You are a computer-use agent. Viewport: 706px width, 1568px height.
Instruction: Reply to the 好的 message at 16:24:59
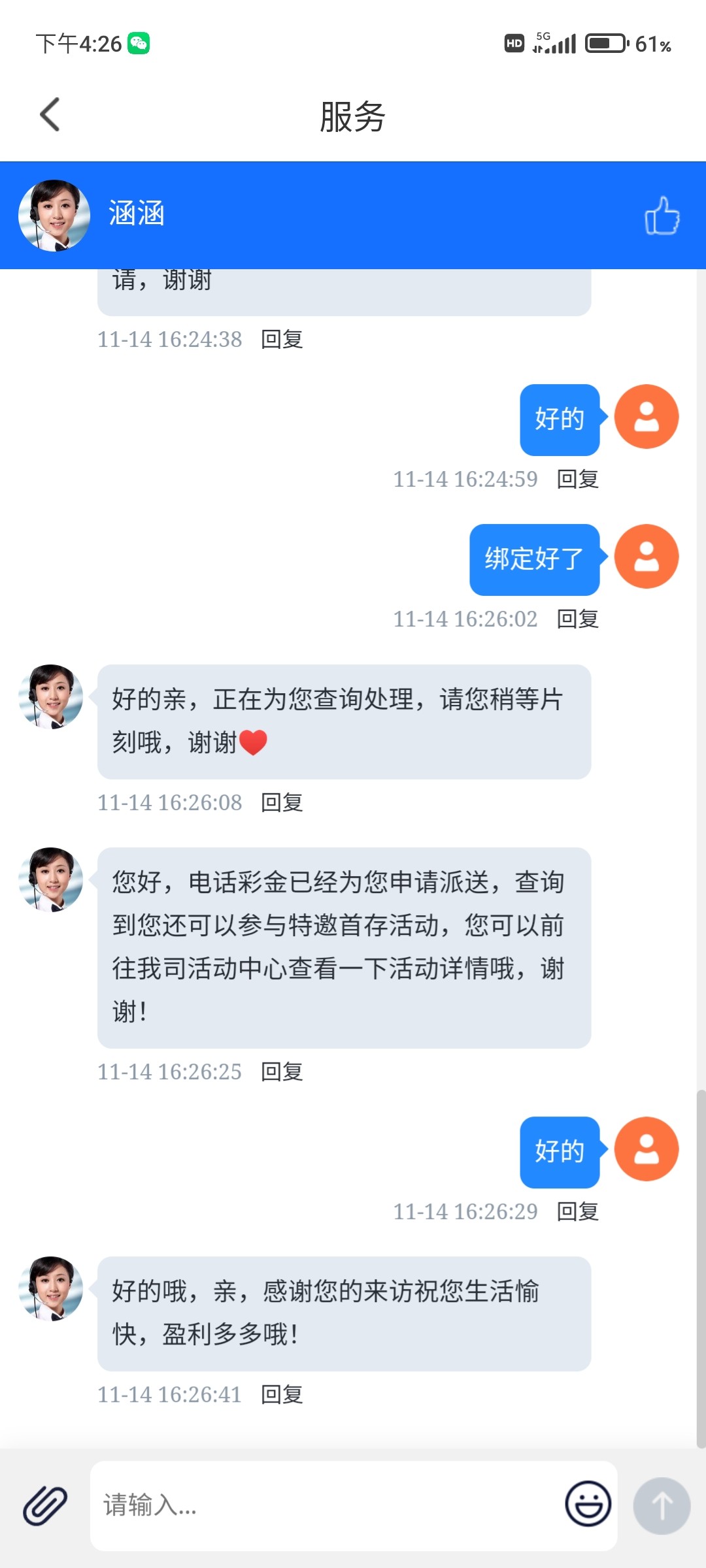tap(577, 480)
